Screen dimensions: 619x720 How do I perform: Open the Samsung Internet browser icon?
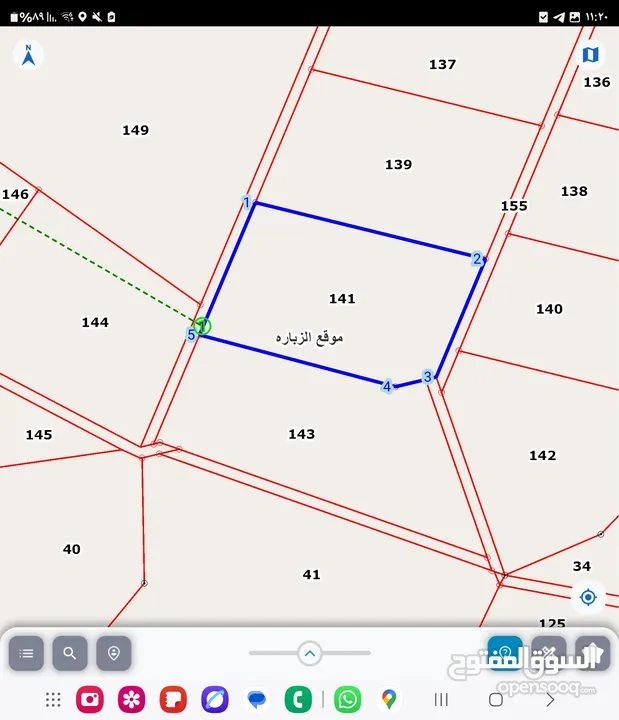[214, 699]
